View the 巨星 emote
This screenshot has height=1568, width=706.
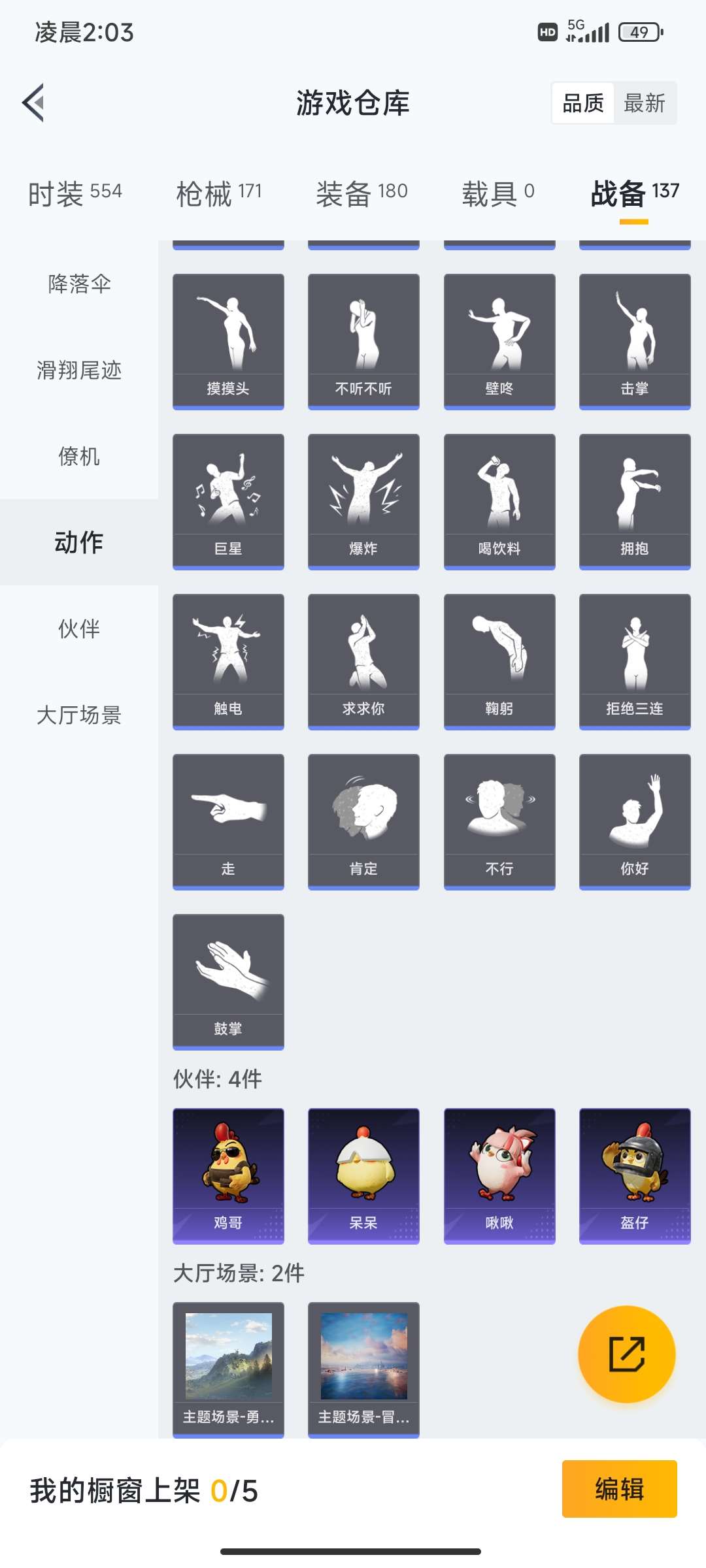[x=228, y=501]
